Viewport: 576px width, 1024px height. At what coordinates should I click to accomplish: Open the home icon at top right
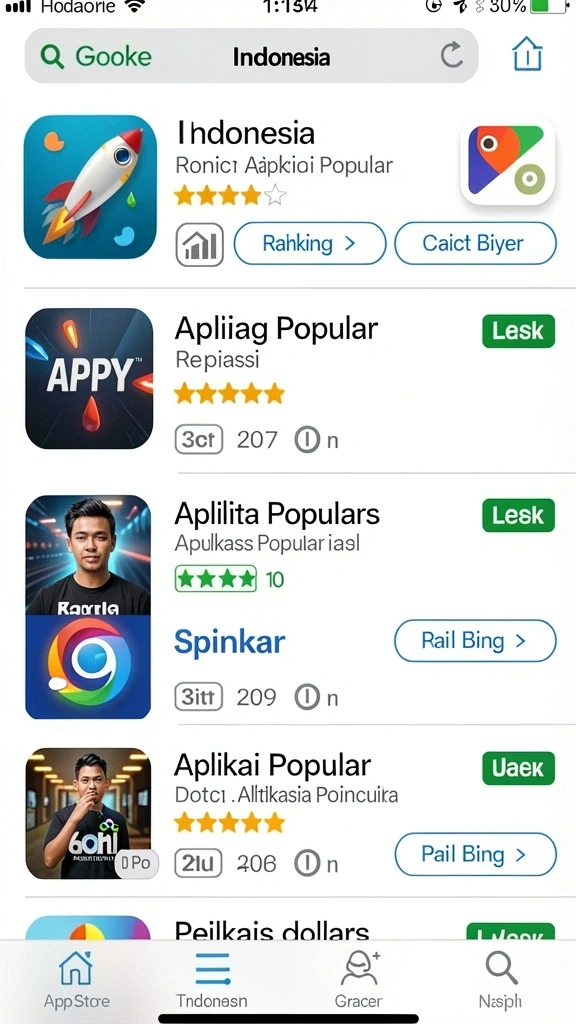[x=527, y=54]
